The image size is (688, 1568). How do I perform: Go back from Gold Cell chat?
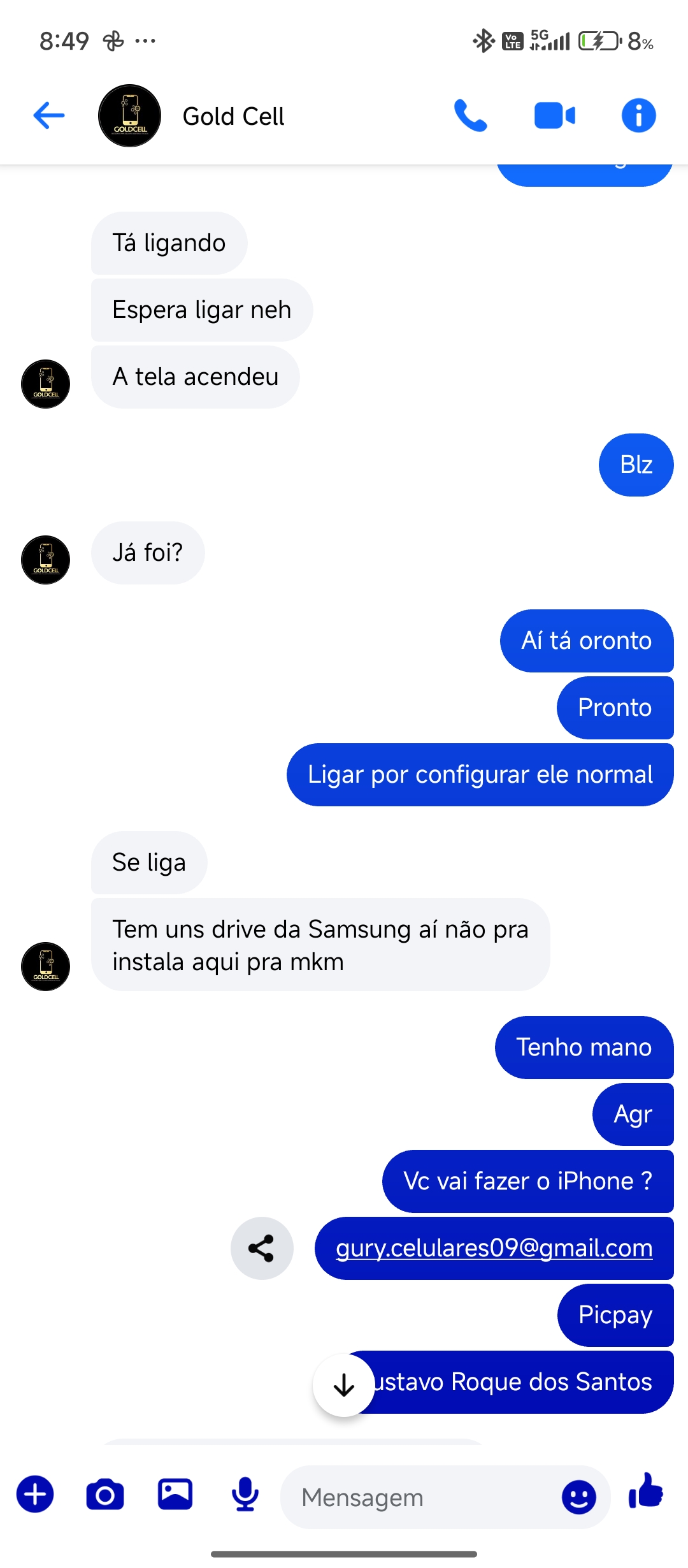(49, 116)
